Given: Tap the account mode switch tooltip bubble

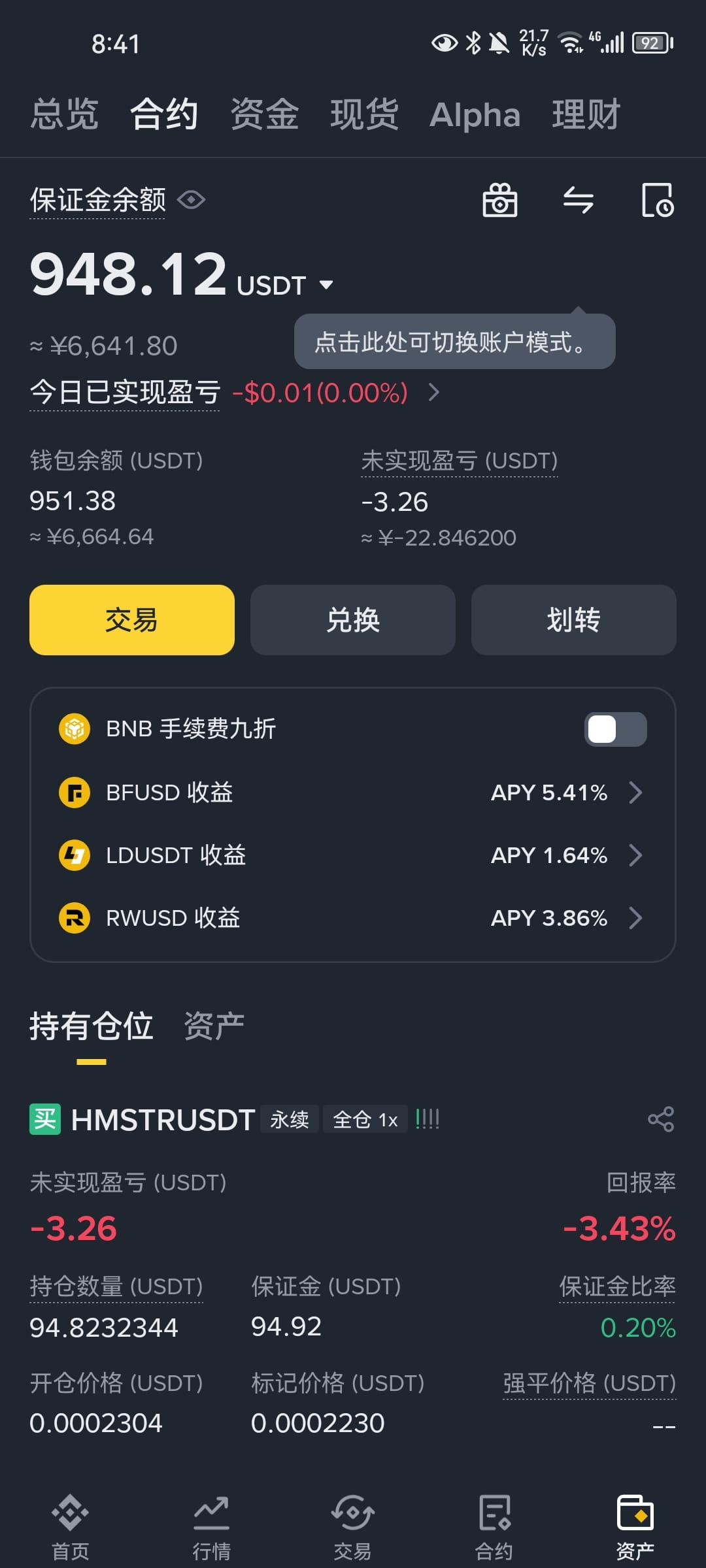Looking at the screenshot, I should [x=454, y=341].
